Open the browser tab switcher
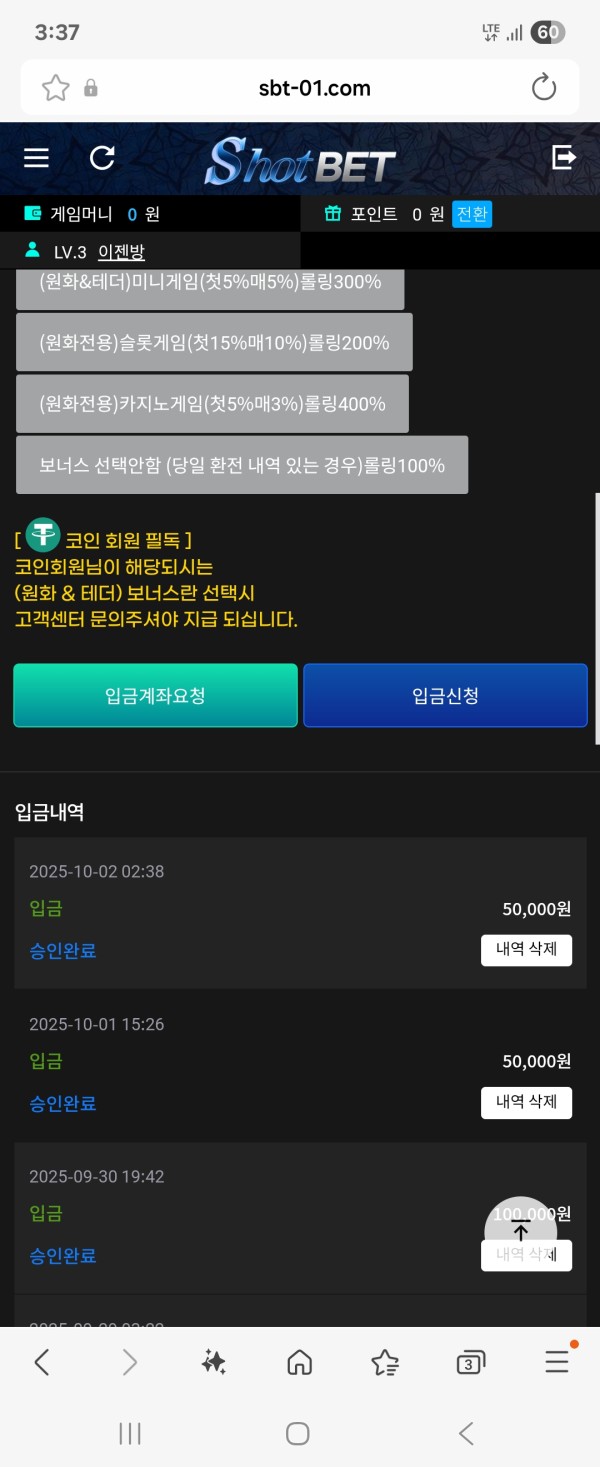The height and width of the screenshot is (1467, 600). [x=470, y=1361]
